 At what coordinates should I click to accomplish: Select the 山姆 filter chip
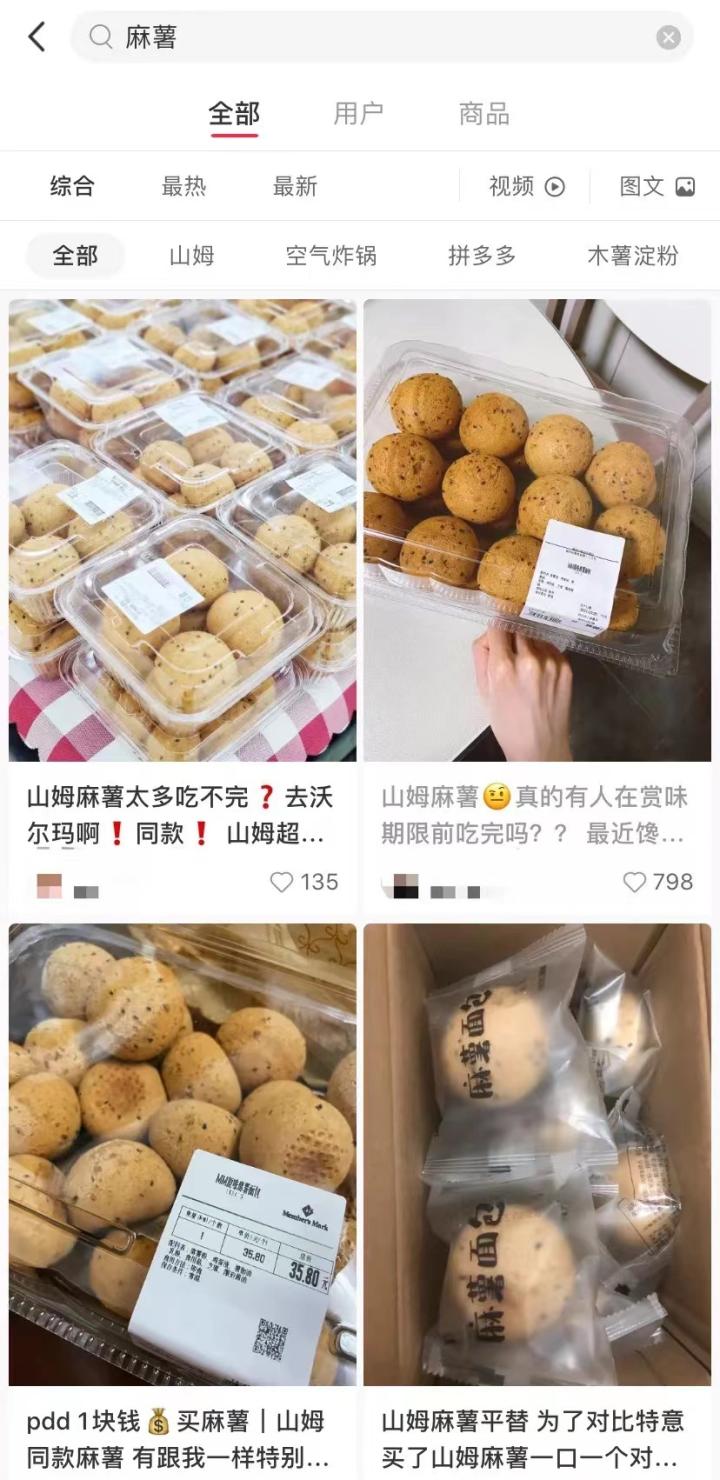coord(191,256)
